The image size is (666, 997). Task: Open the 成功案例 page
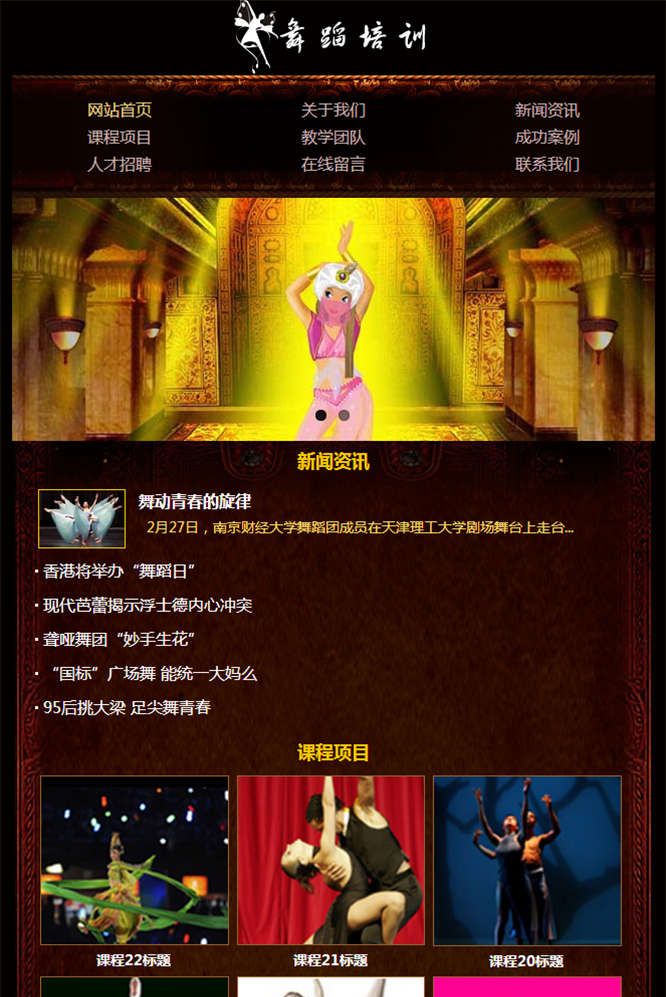(547, 137)
